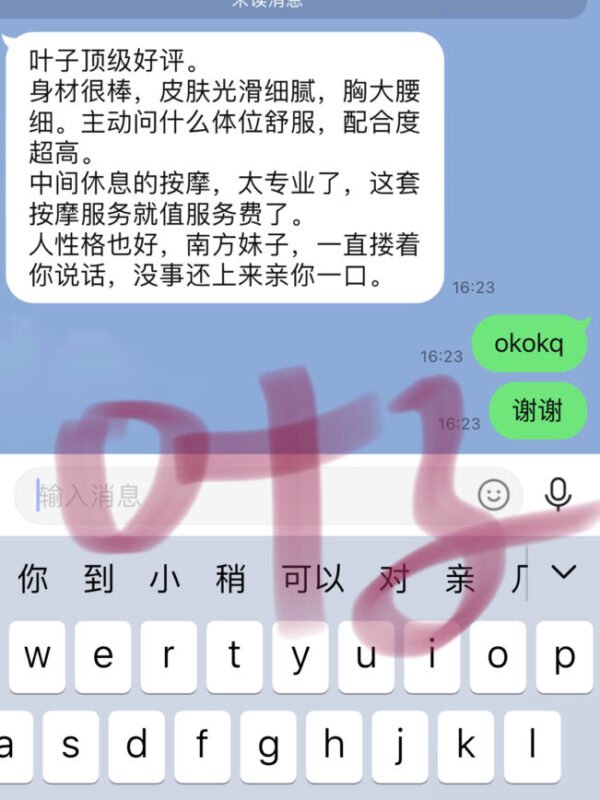600x800 pixels.
Task: Start voice input with the microphone
Action: pyautogui.click(x=558, y=494)
